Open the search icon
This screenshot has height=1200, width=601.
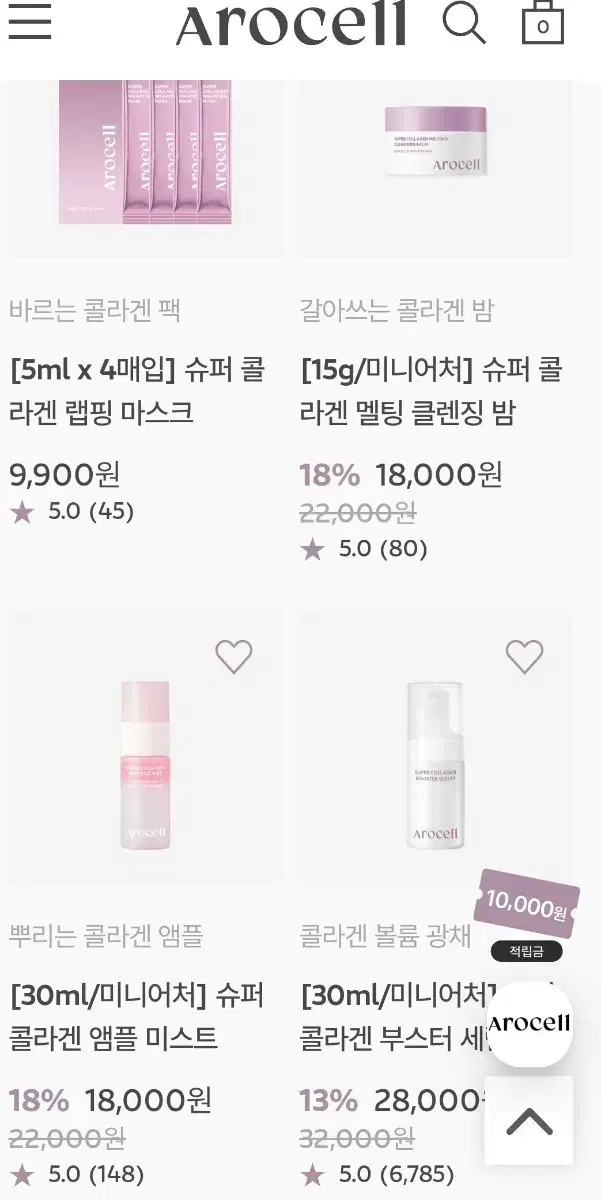464,22
